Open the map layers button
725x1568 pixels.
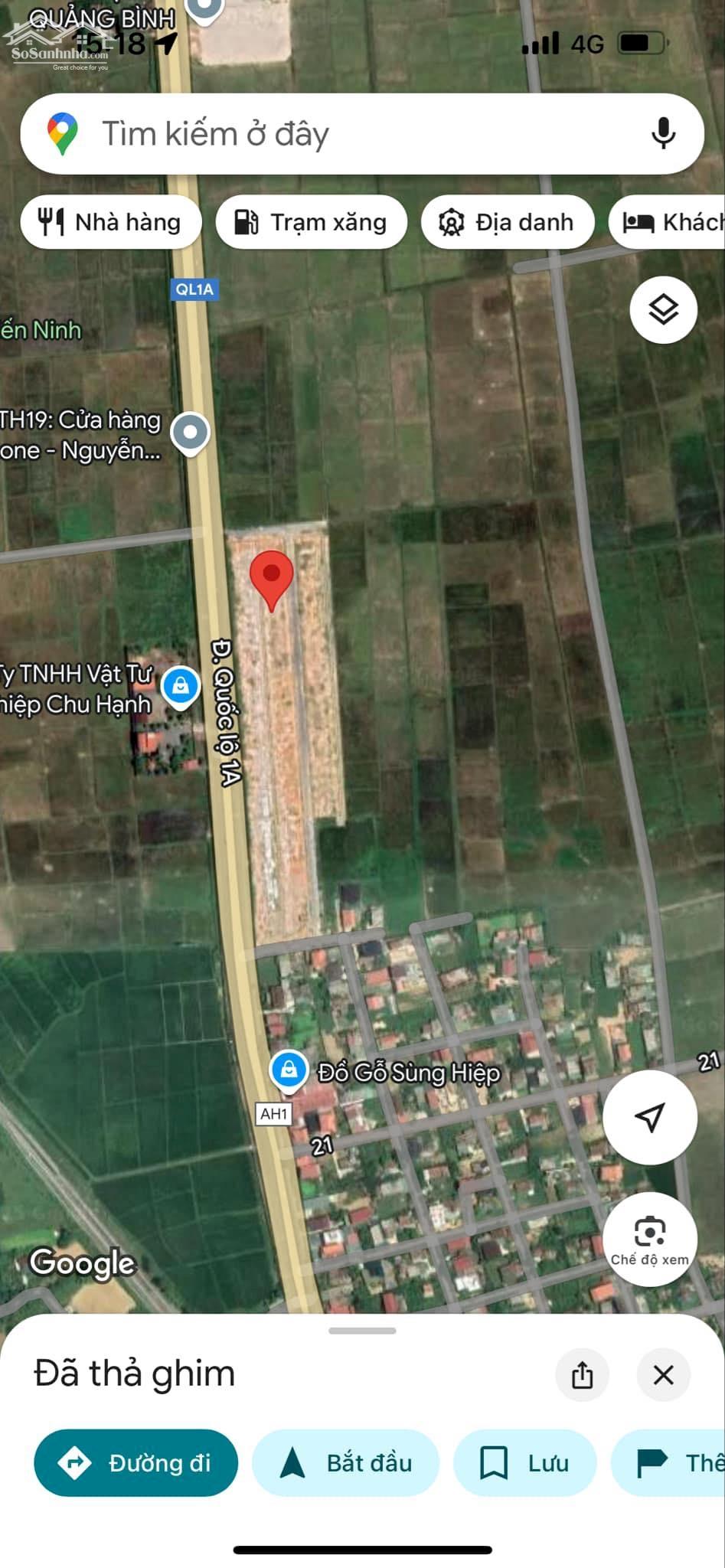[x=663, y=309]
